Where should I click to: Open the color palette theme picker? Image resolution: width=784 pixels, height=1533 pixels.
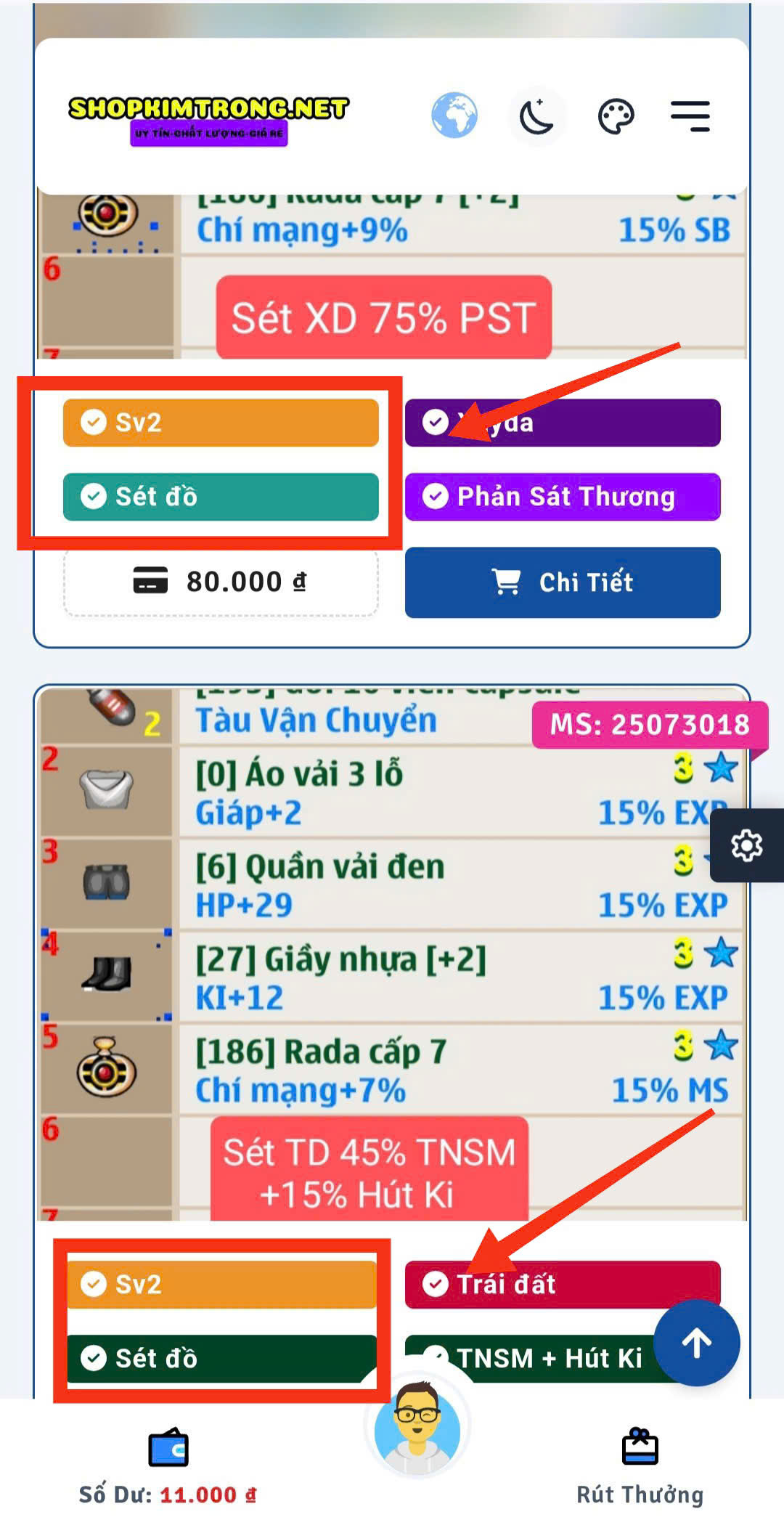tap(616, 116)
